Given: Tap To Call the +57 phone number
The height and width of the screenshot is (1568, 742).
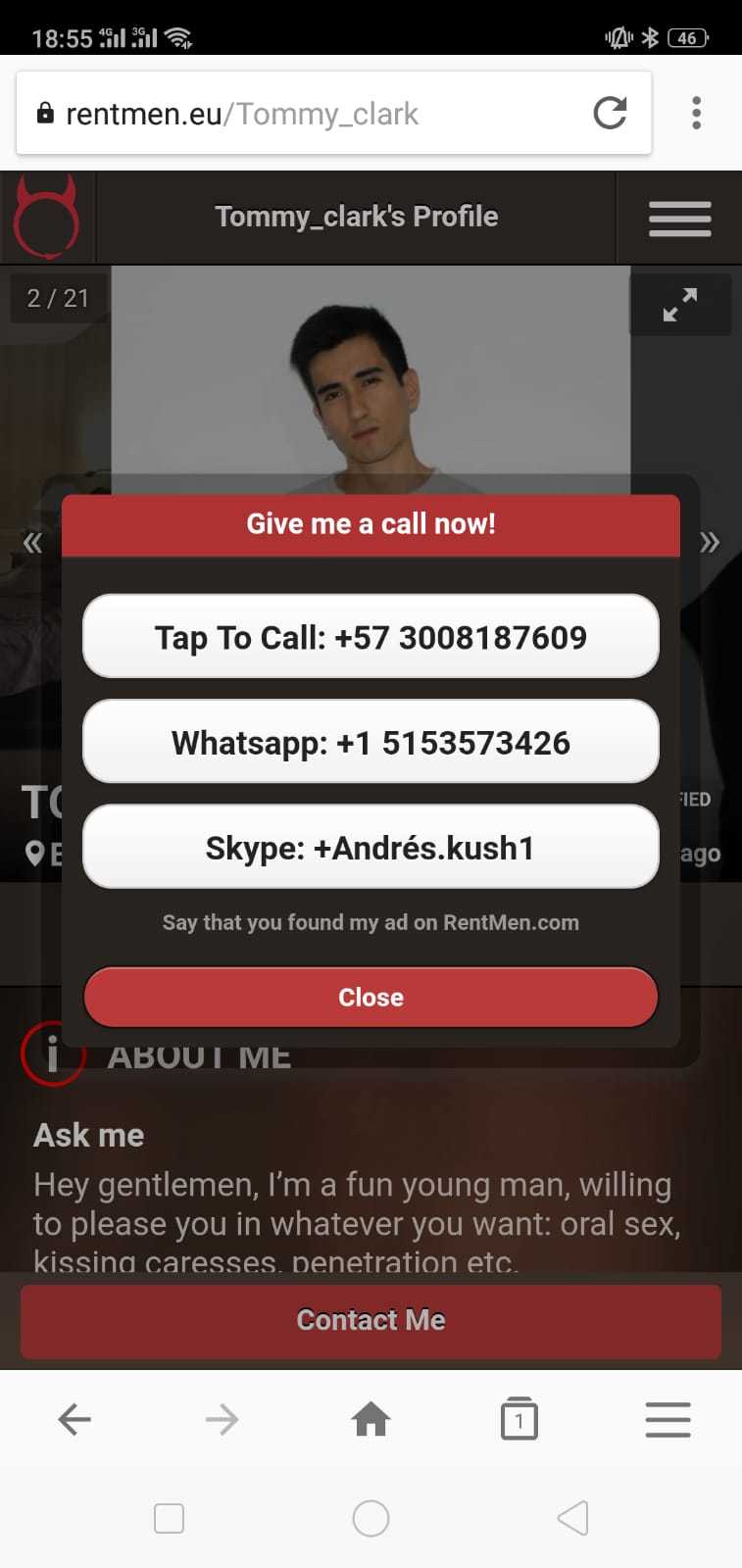Looking at the screenshot, I should [x=371, y=637].
